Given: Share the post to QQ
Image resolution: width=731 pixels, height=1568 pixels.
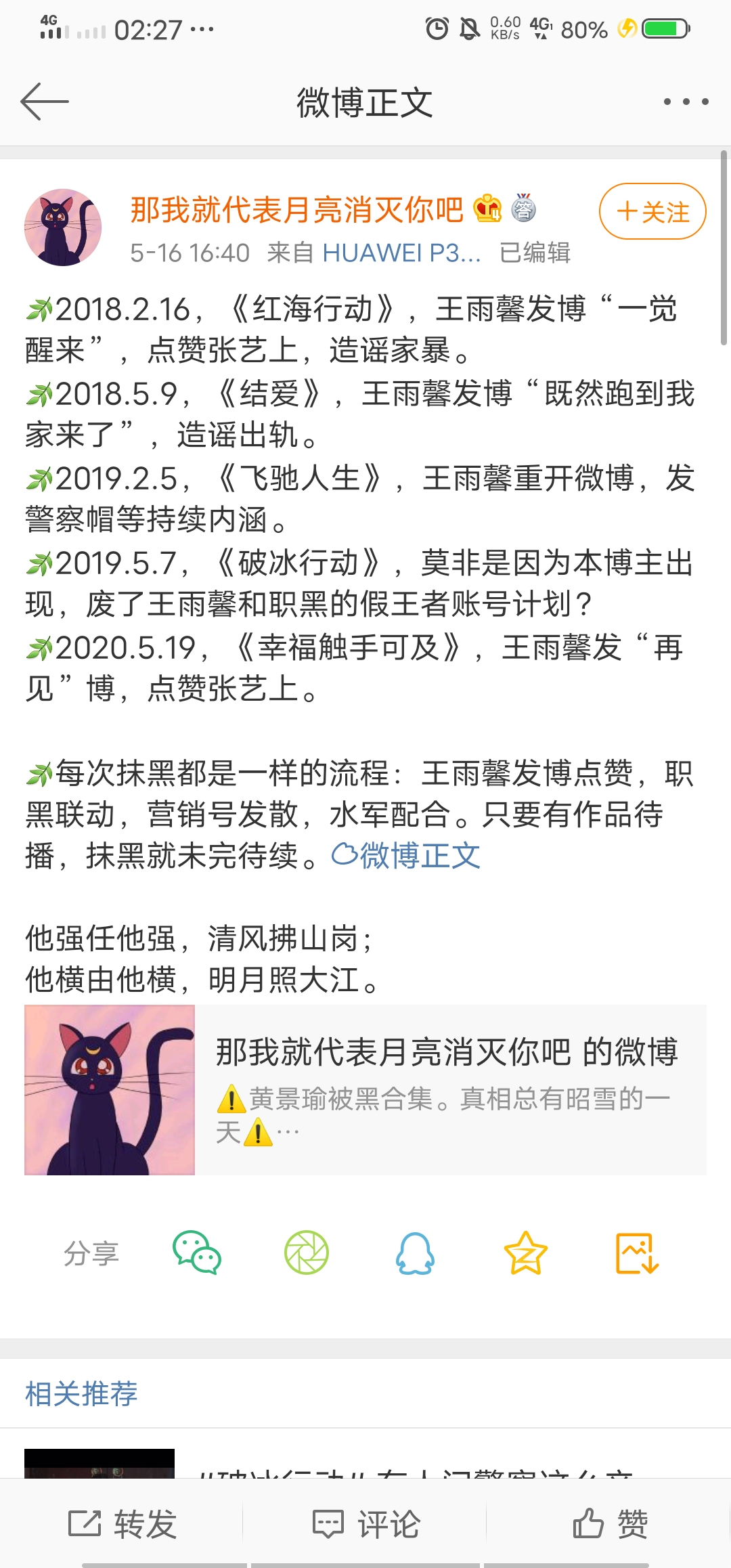Looking at the screenshot, I should point(415,1253).
